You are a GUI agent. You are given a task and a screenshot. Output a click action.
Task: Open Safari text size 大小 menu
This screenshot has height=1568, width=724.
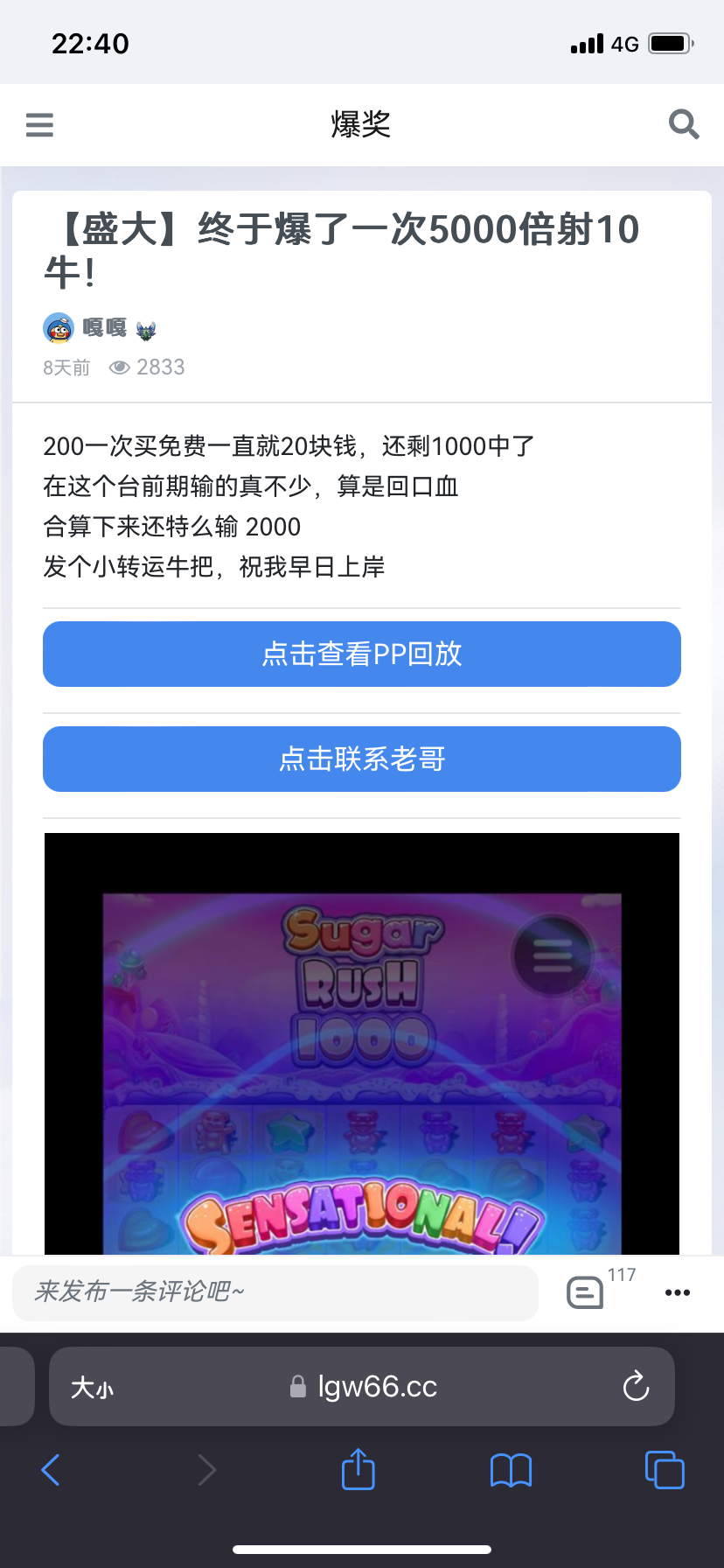click(92, 1388)
